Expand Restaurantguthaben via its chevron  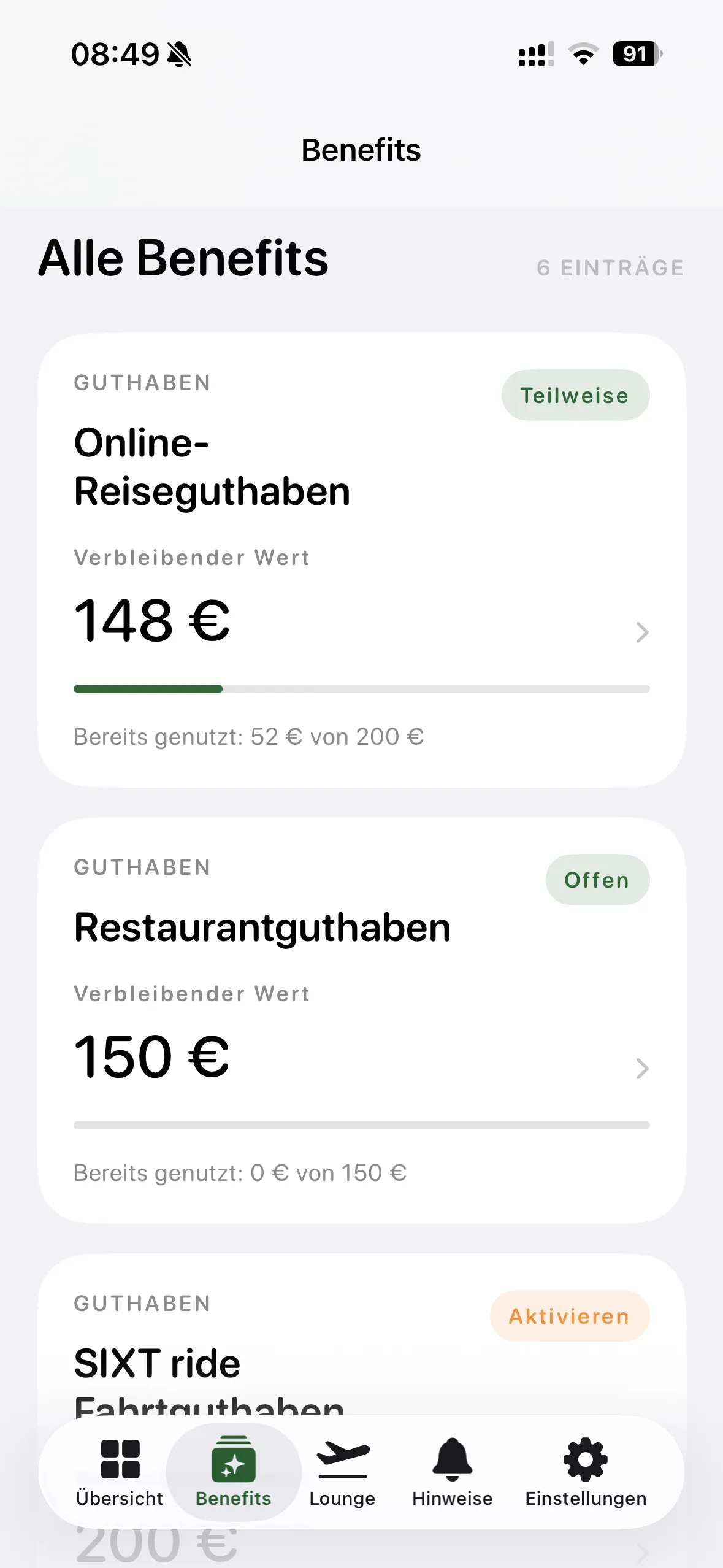[x=641, y=1068]
